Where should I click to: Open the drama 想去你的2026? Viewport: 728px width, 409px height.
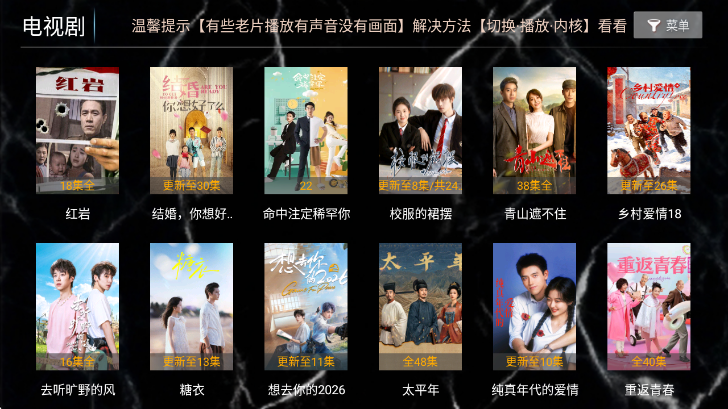[306, 306]
